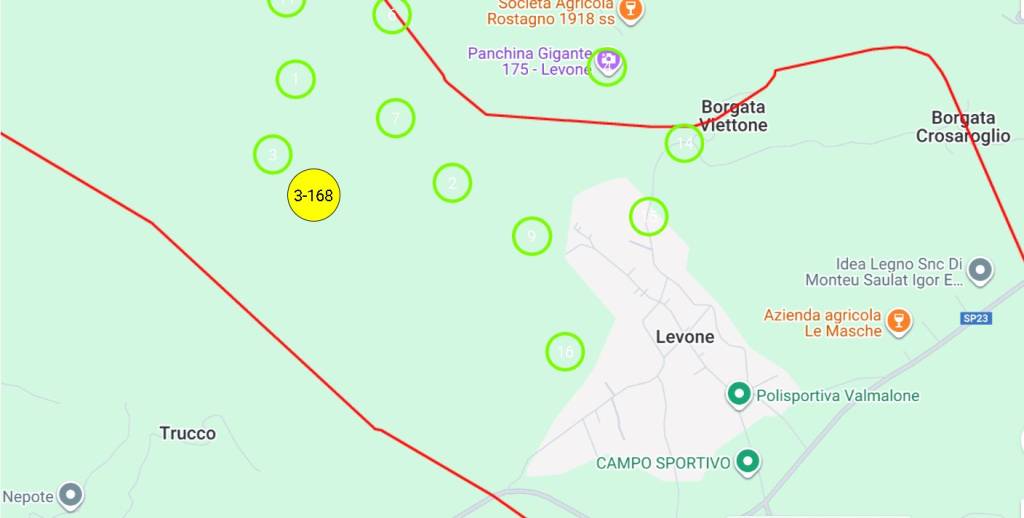Open green circle marker number 16
This screenshot has height=518, width=1024.
click(x=565, y=351)
